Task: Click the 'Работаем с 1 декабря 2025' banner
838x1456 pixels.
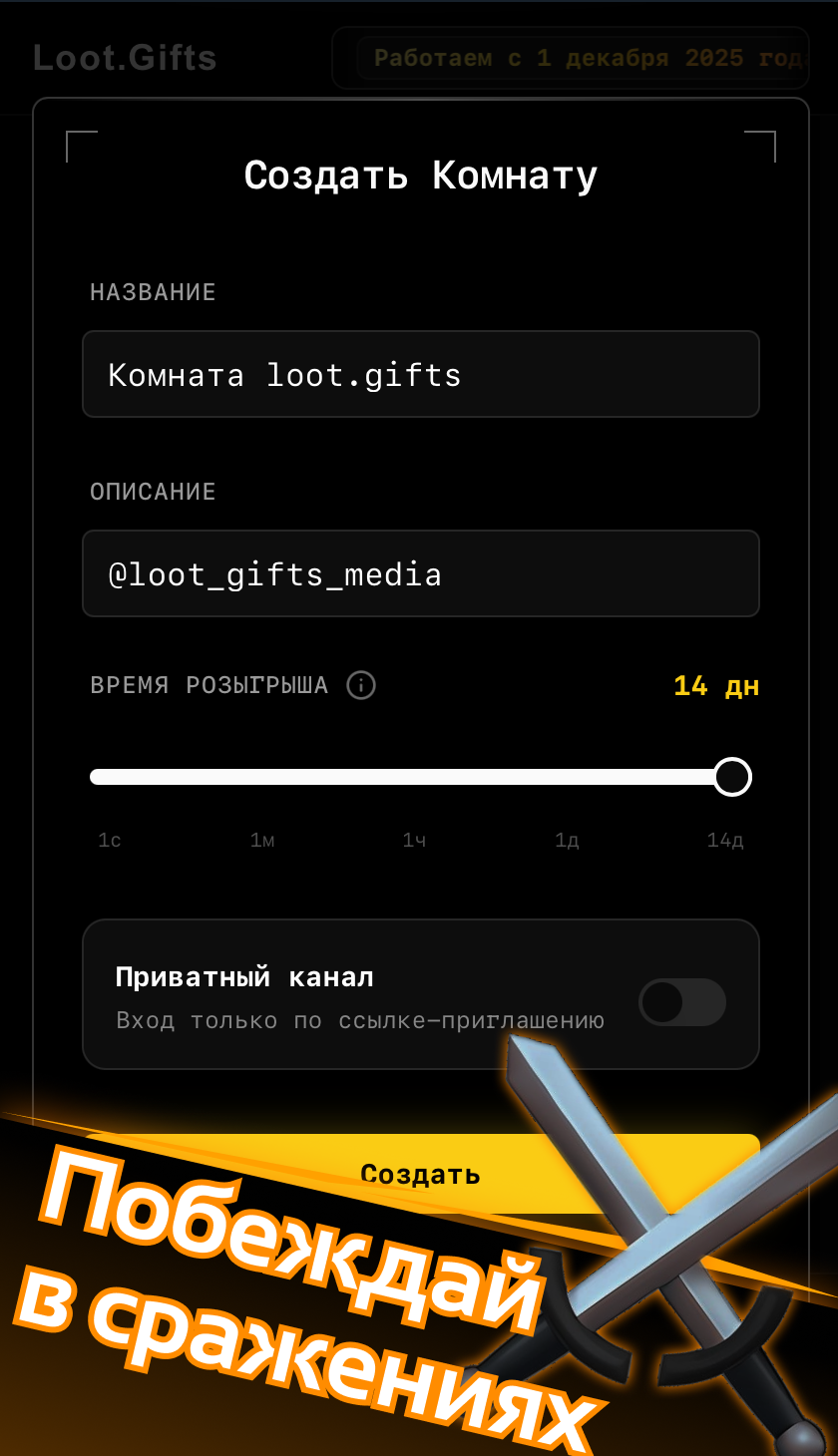Action: point(569,57)
